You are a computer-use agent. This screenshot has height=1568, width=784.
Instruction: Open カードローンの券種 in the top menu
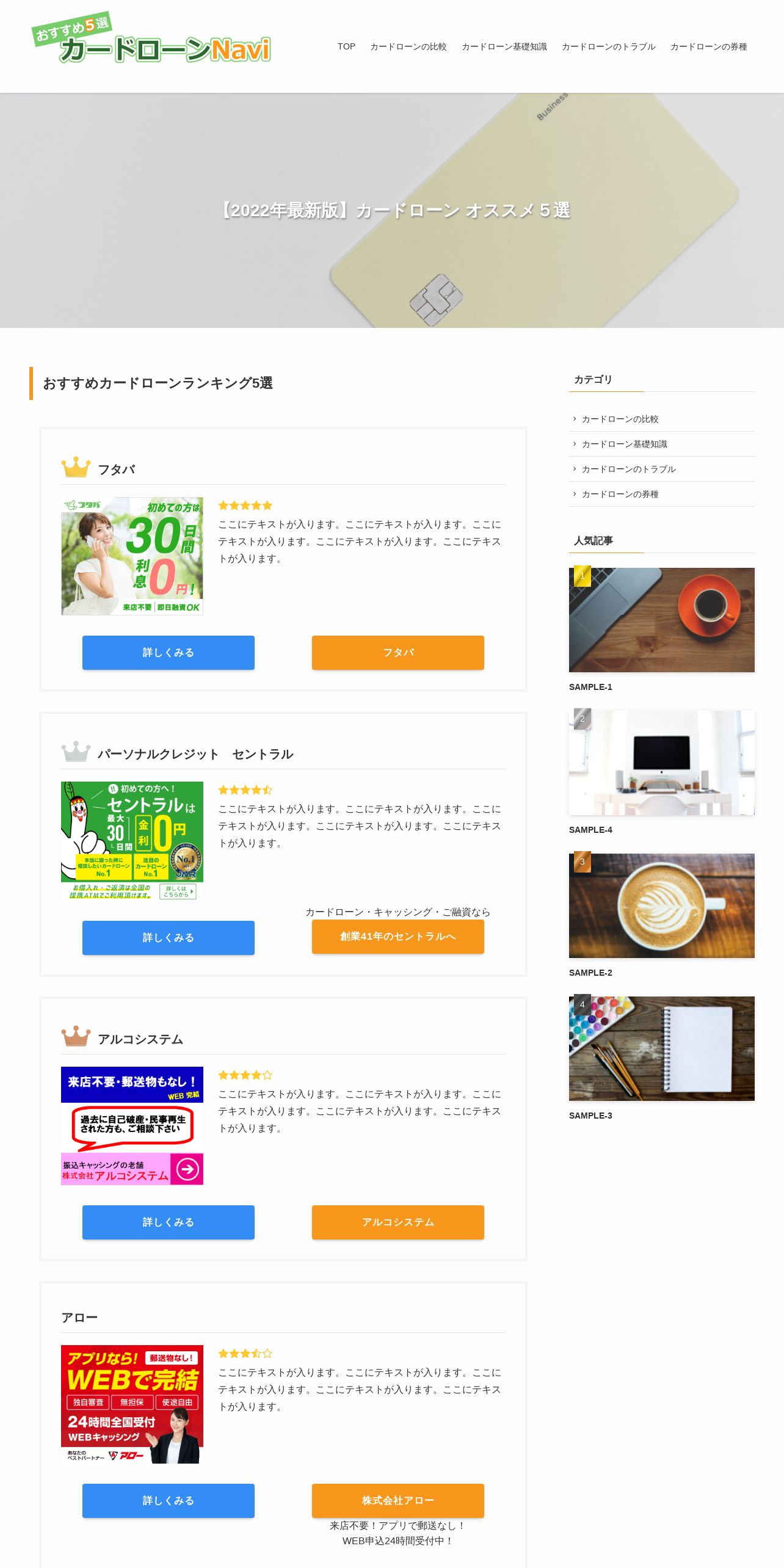(708, 46)
